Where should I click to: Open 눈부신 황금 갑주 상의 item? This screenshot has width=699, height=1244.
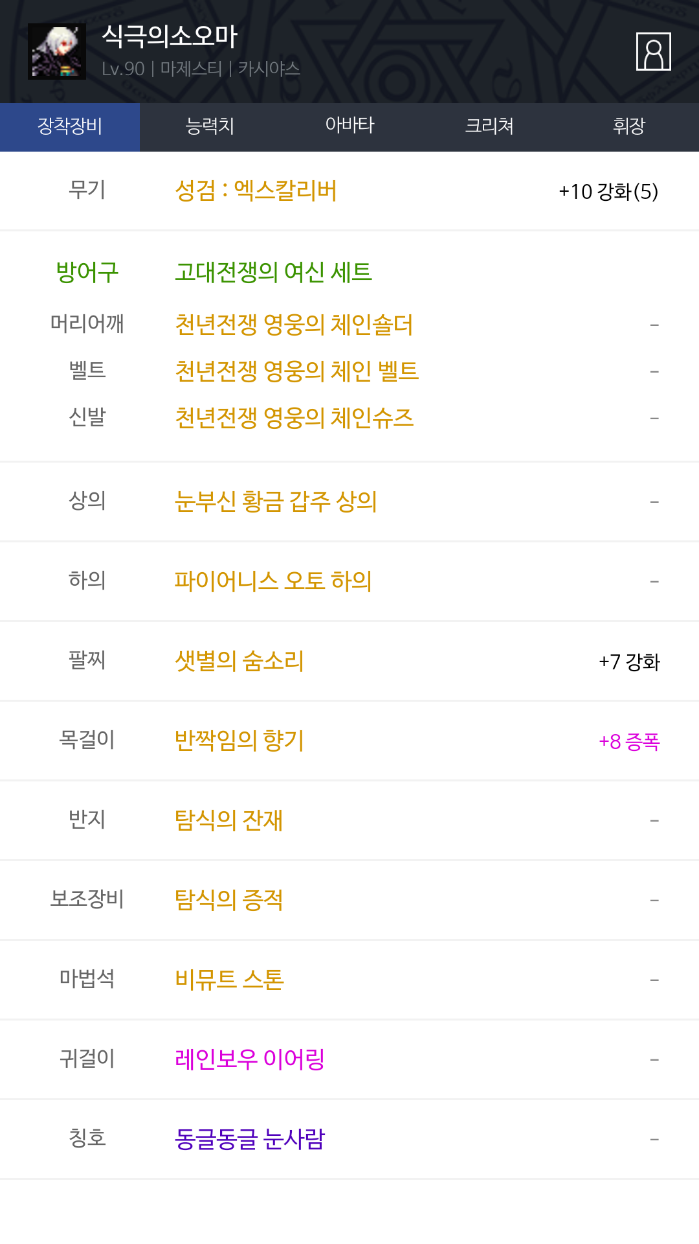276,501
